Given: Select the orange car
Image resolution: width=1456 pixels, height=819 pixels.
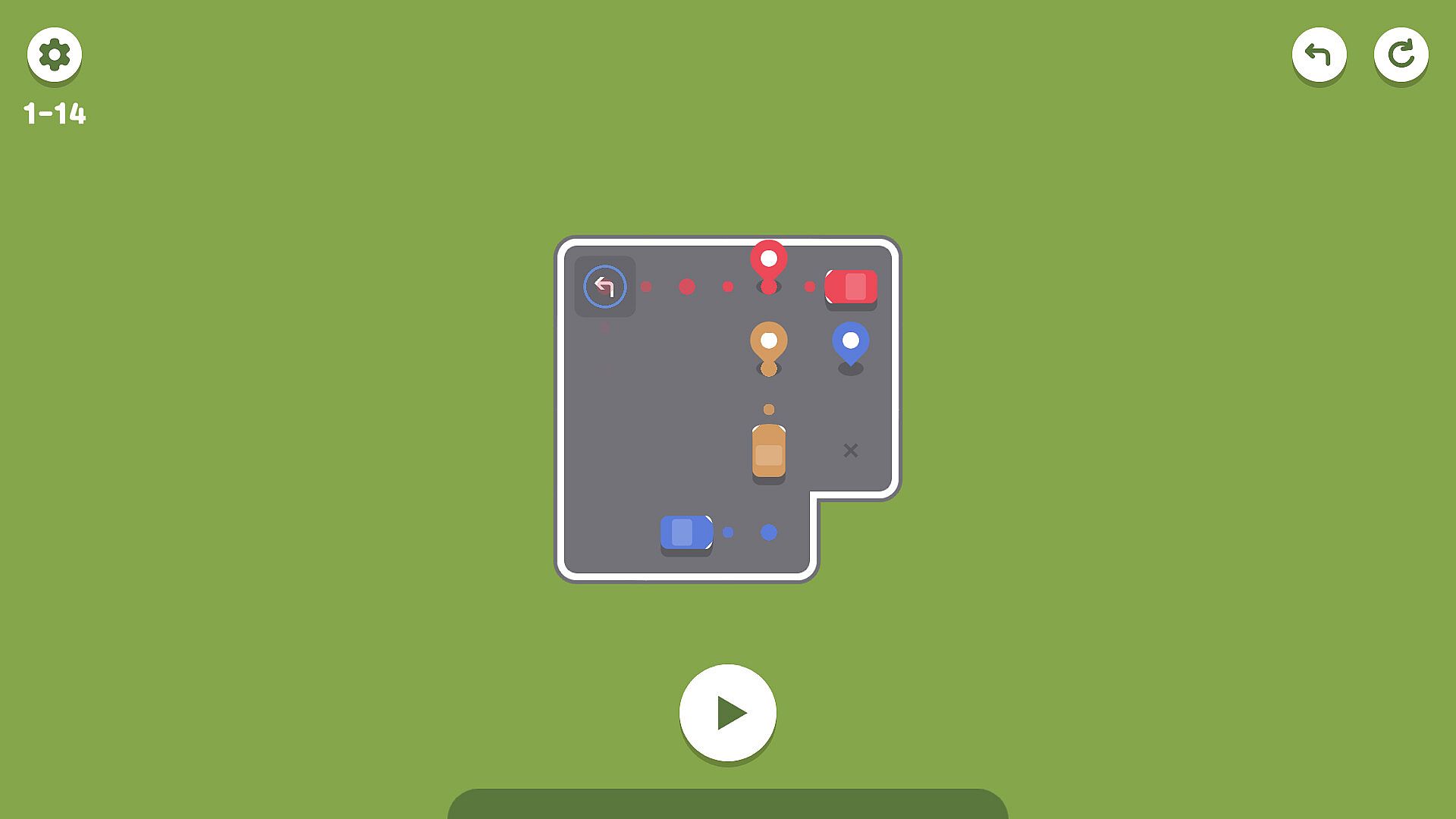Looking at the screenshot, I should click(768, 451).
